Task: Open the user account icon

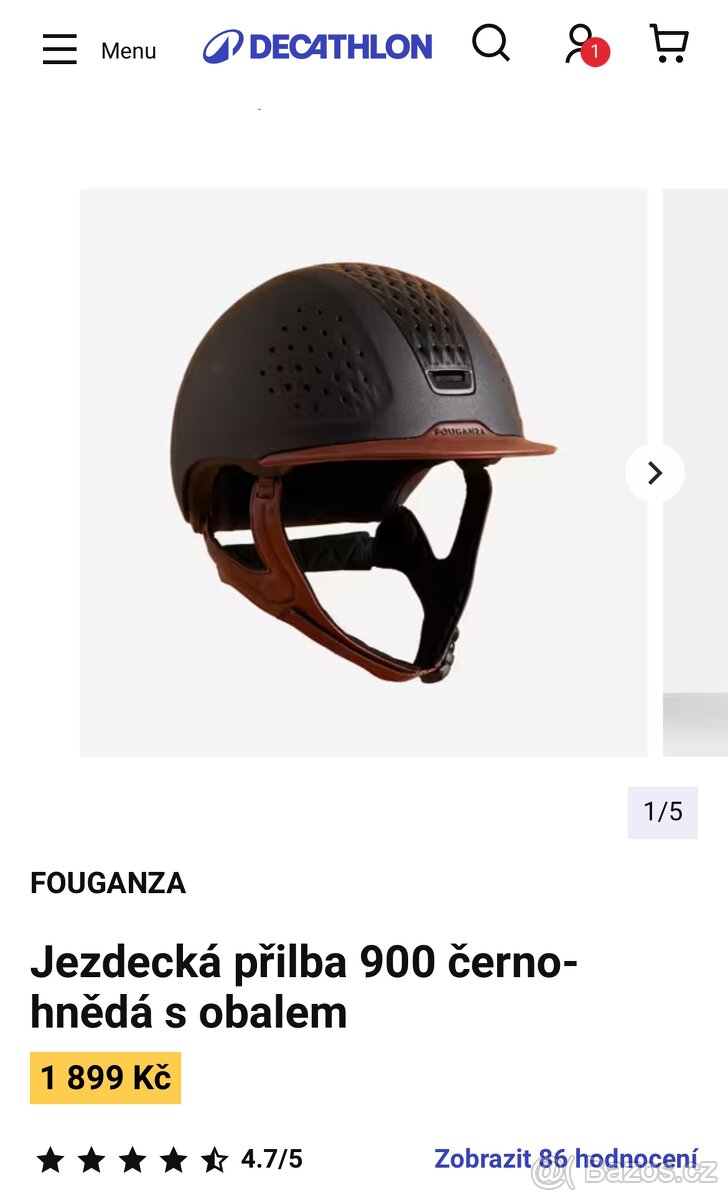Action: 580,44
